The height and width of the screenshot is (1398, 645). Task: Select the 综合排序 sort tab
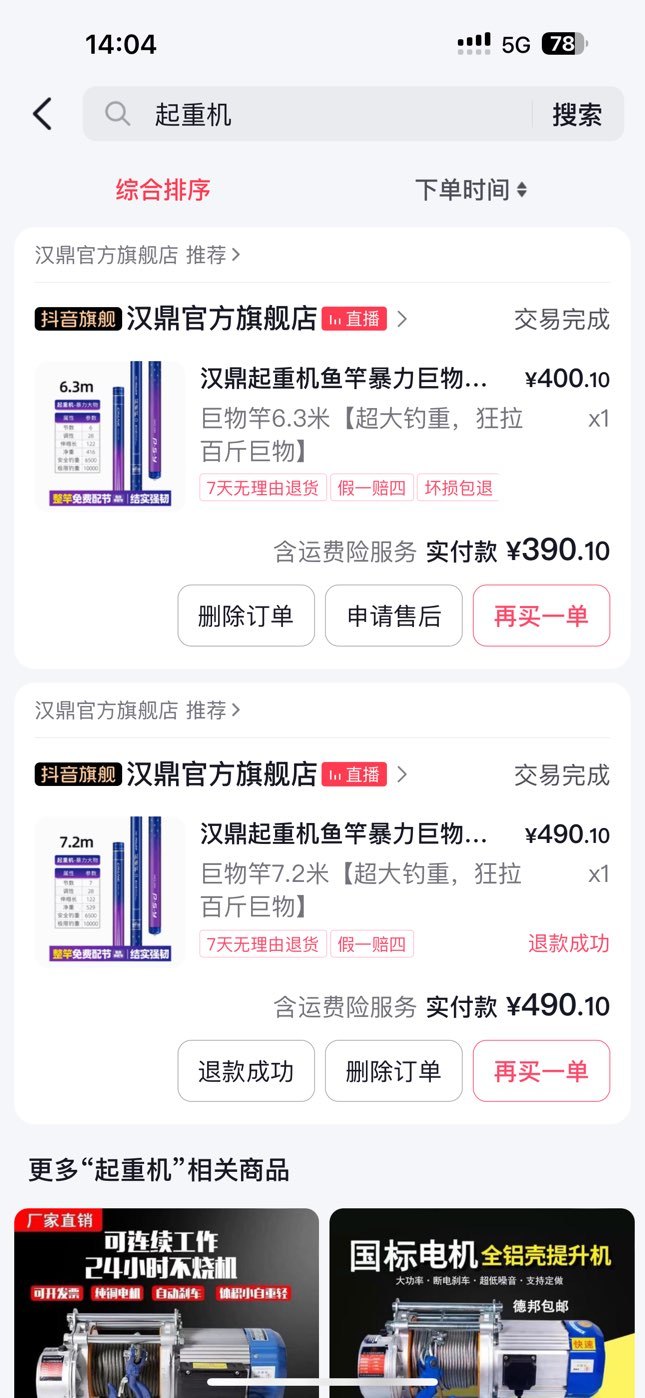[x=163, y=190]
